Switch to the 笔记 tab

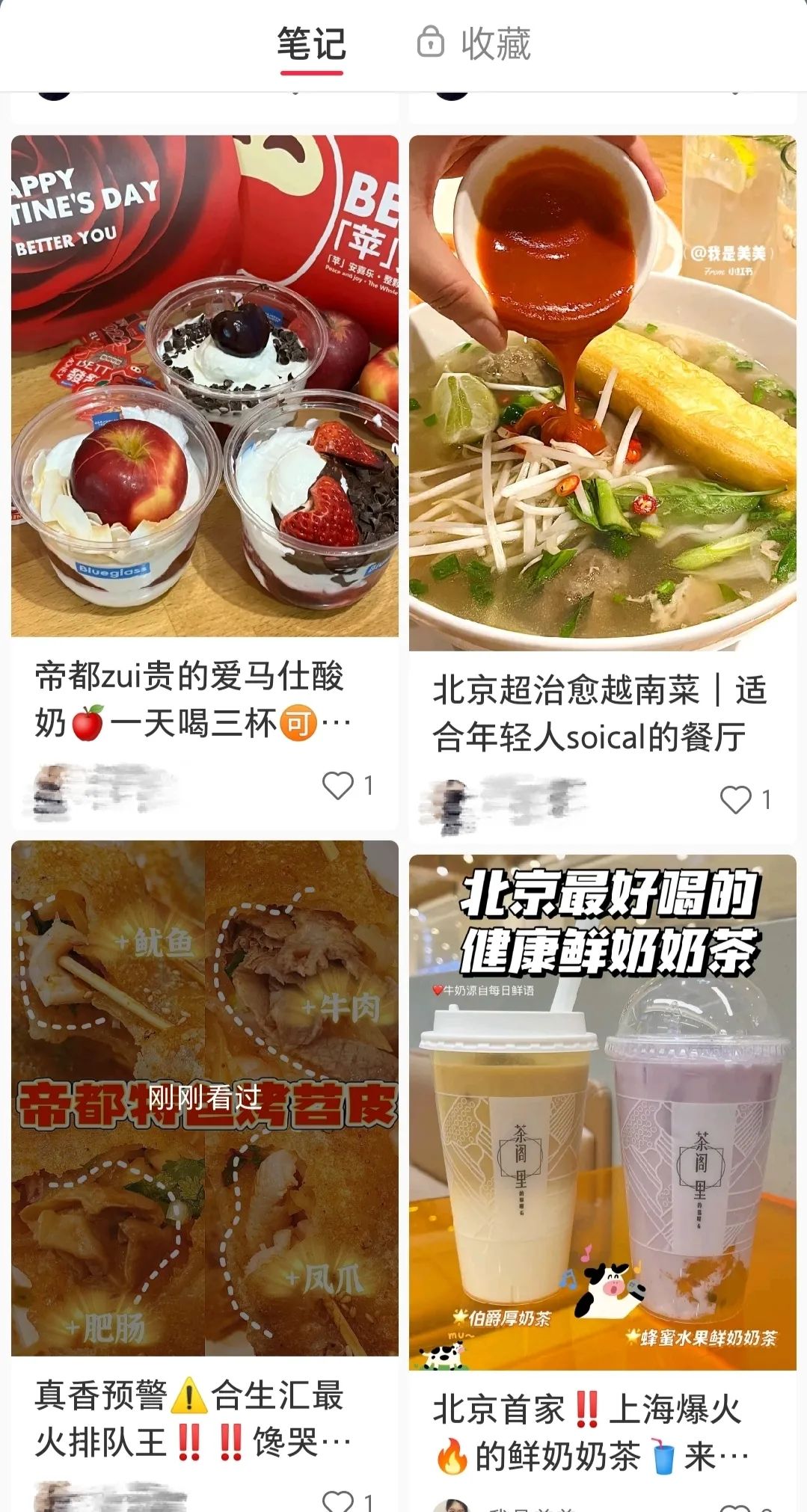tap(311, 45)
